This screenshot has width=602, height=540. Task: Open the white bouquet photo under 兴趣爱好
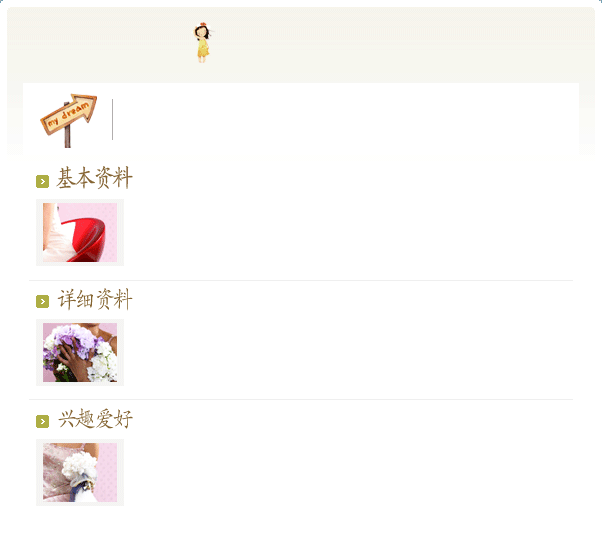click(x=80, y=472)
